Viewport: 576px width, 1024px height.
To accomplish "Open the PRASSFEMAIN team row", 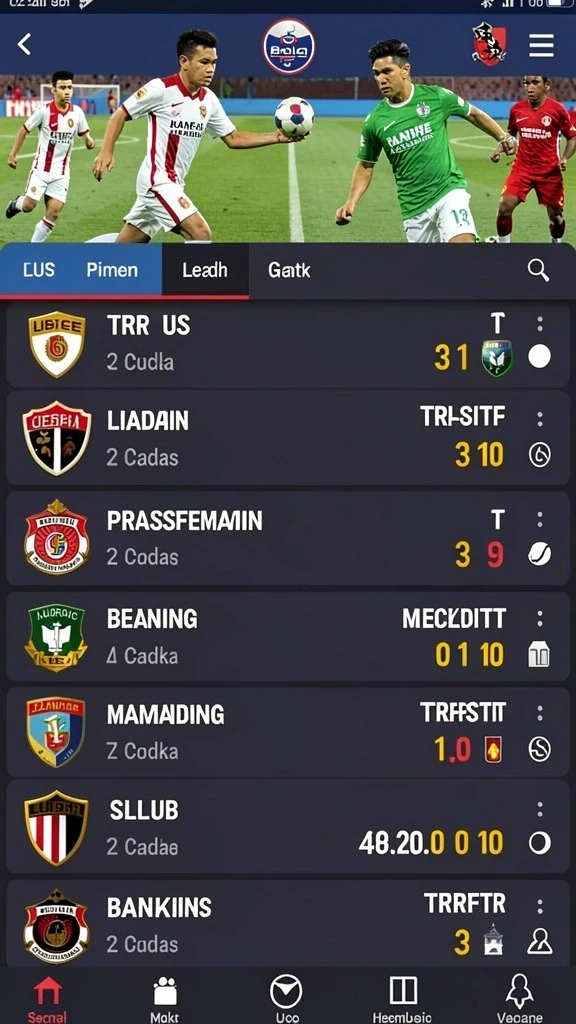I will coord(288,538).
